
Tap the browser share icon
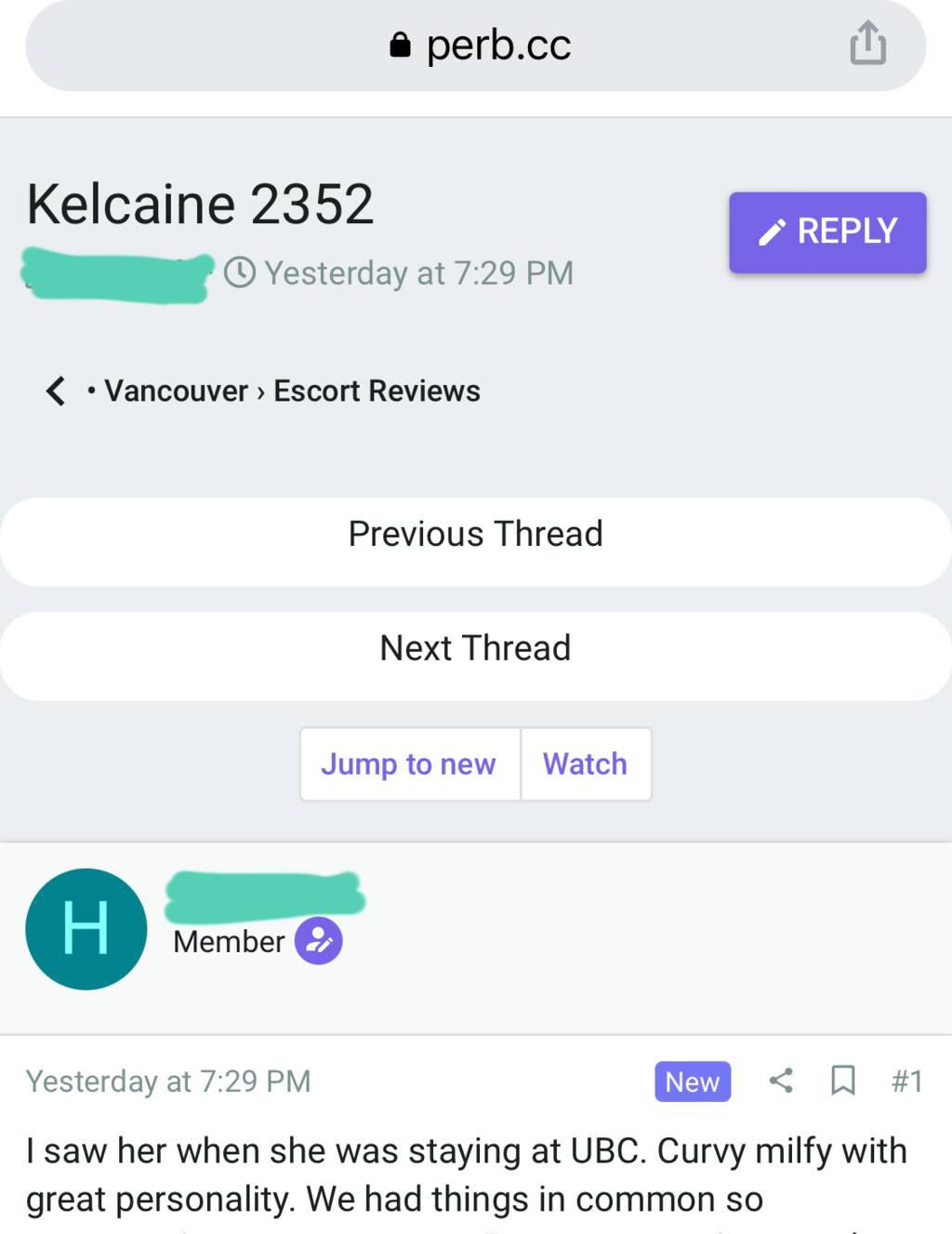pos(867,44)
